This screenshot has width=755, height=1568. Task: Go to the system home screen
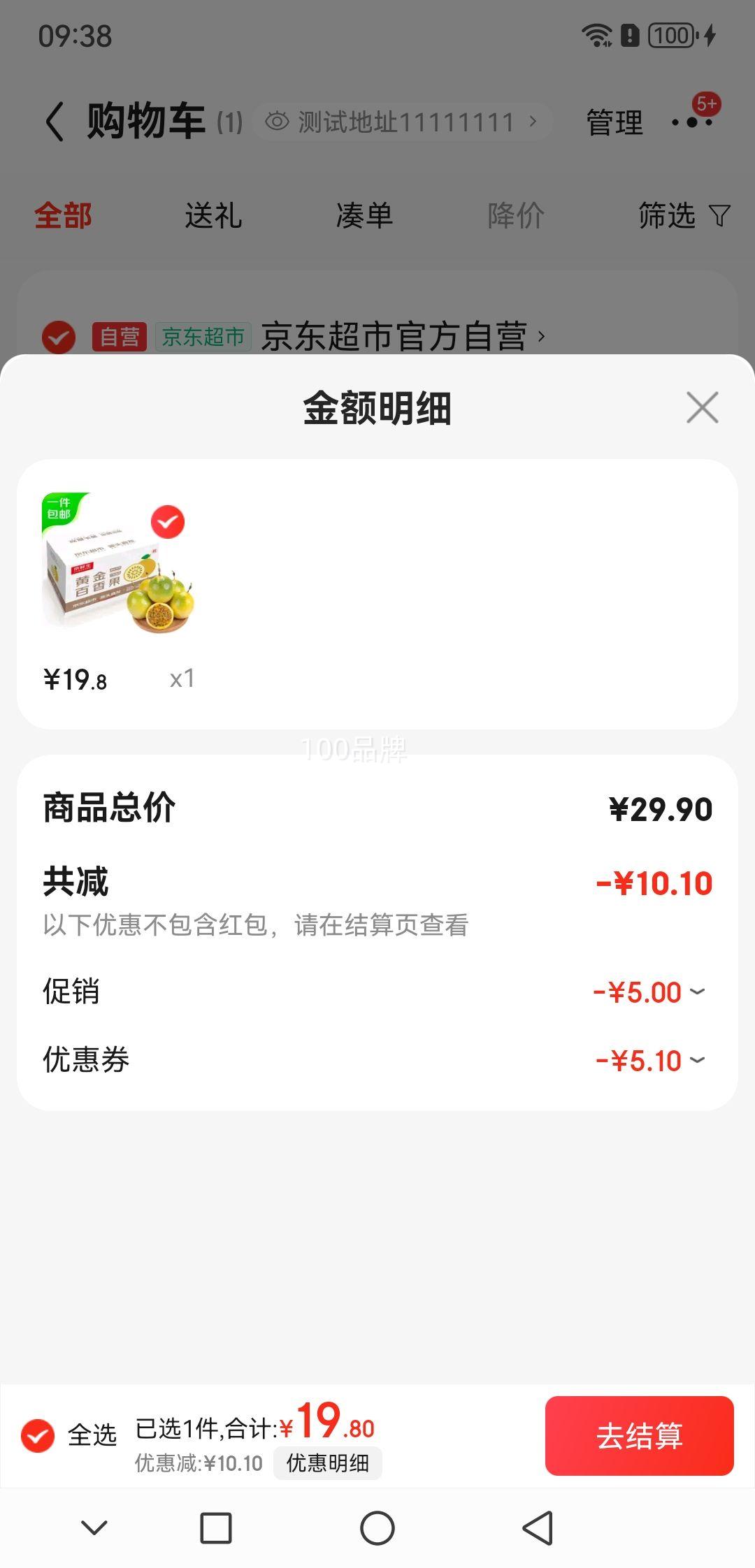pyautogui.click(x=377, y=1527)
